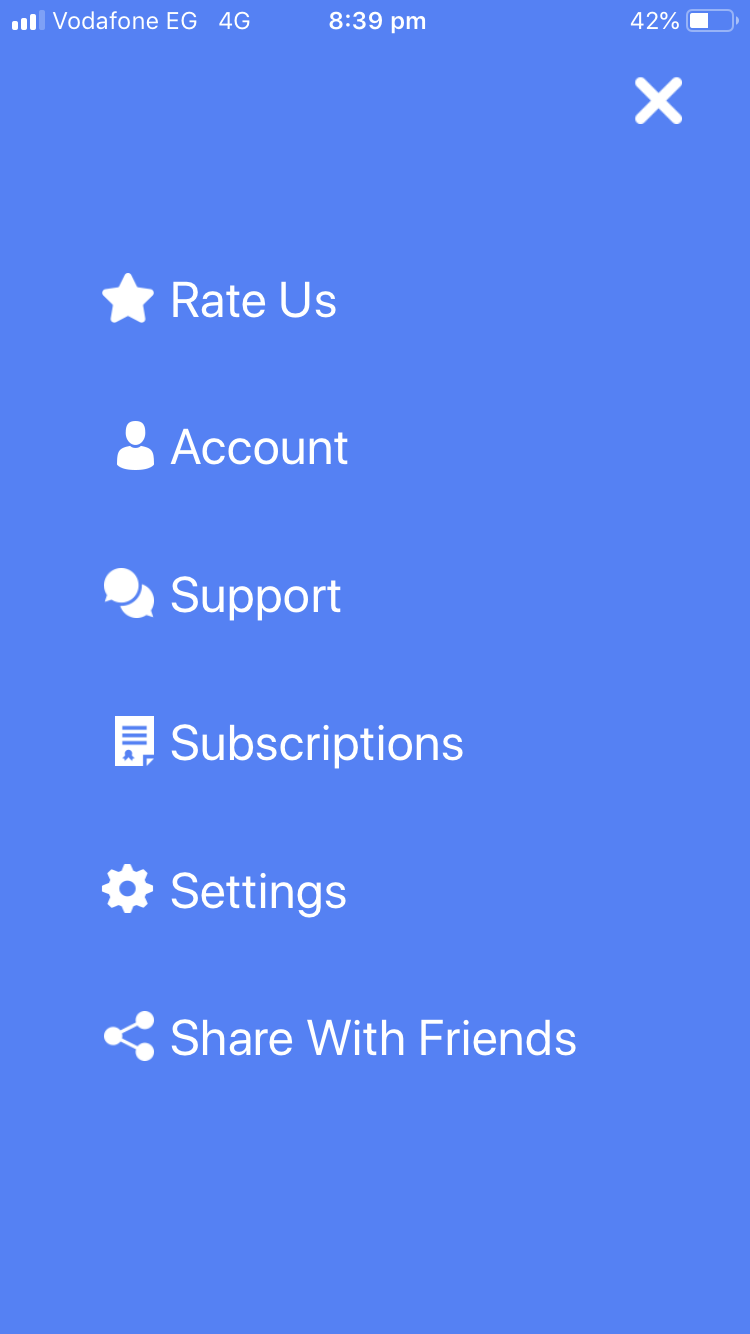Image resolution: width=750 pixels, height=1334 pixels.
Task: Tap the 8:39 pm clock in status bar
Action: click(377, 20)
